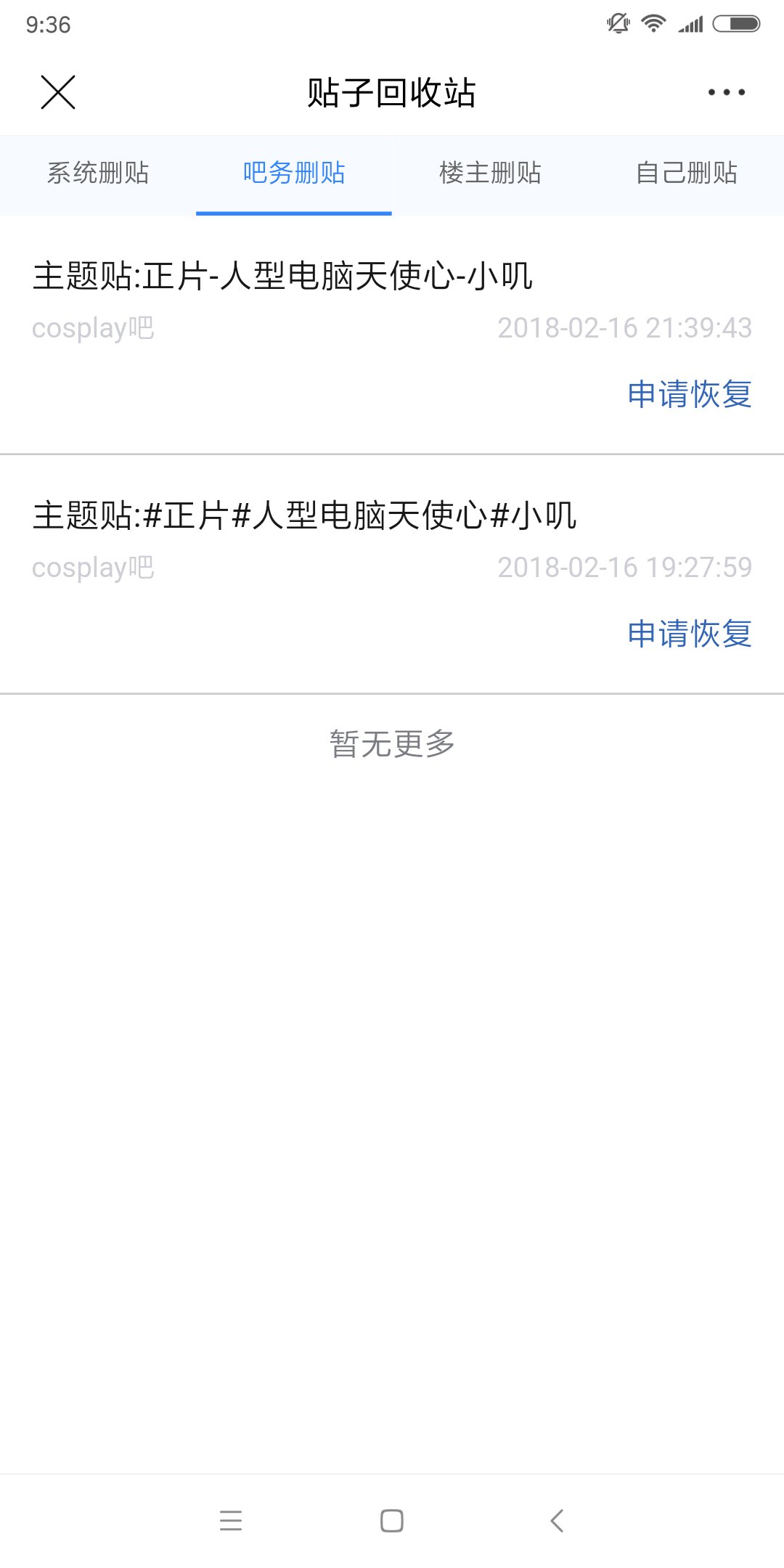Go back with the system back button

click(557, 1520)
